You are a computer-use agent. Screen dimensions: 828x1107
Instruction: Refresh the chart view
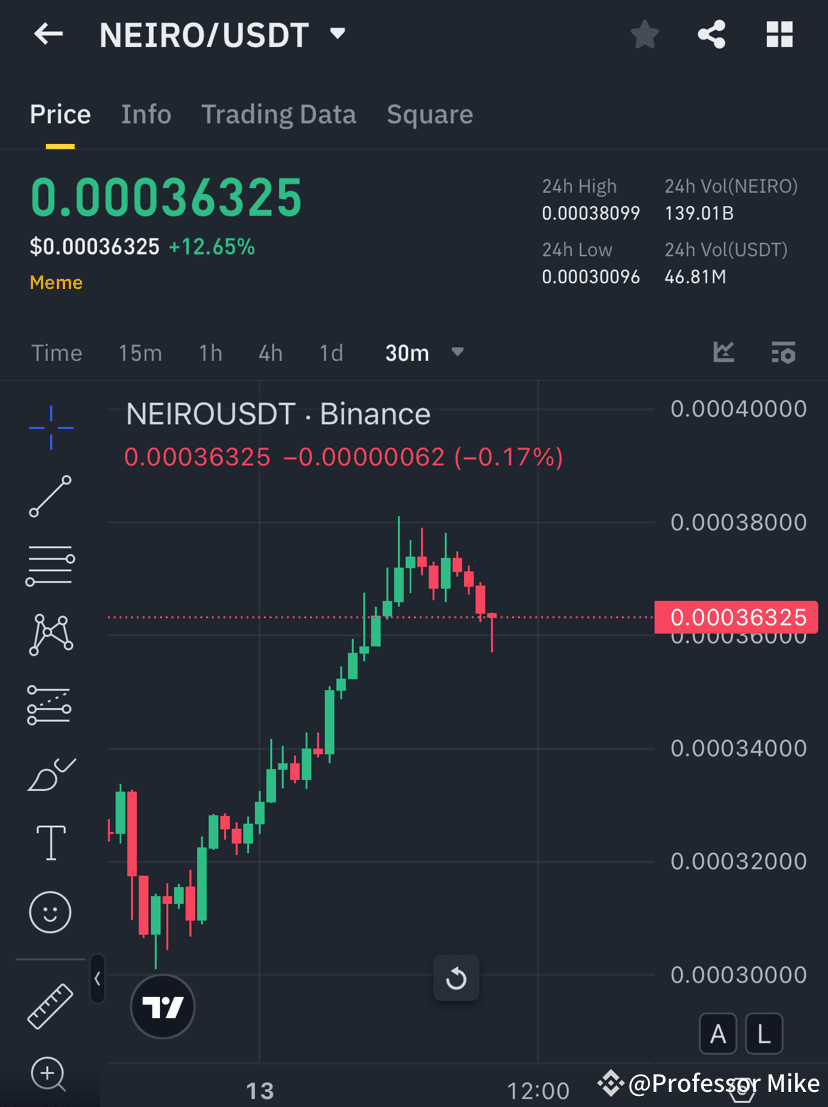(x=456, y=978)
